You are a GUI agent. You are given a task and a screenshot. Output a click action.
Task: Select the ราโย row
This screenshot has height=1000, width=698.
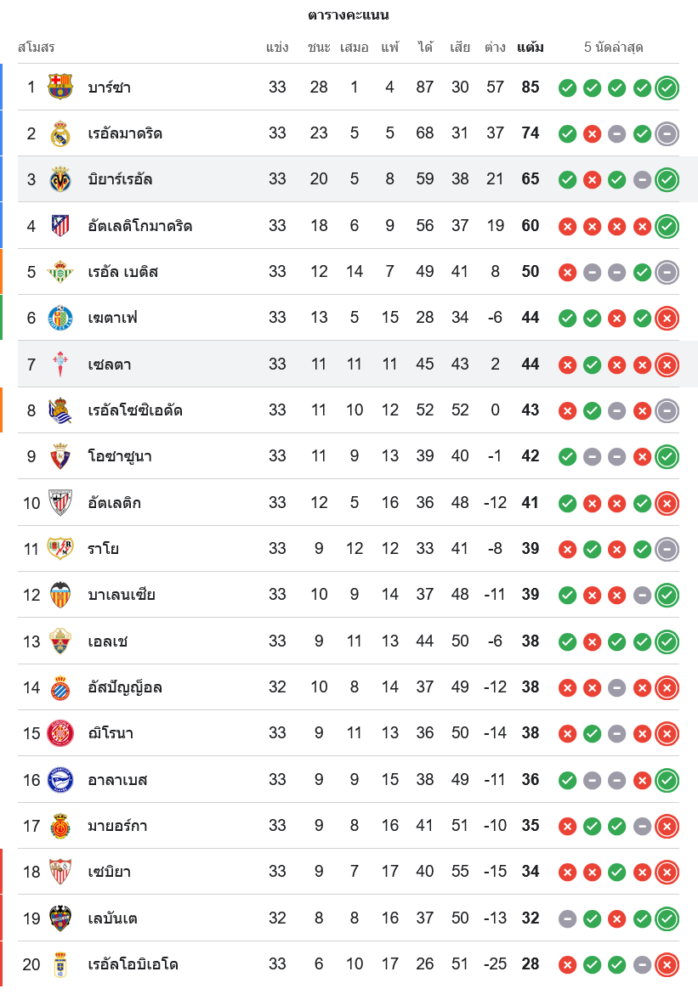click(103, 548)
